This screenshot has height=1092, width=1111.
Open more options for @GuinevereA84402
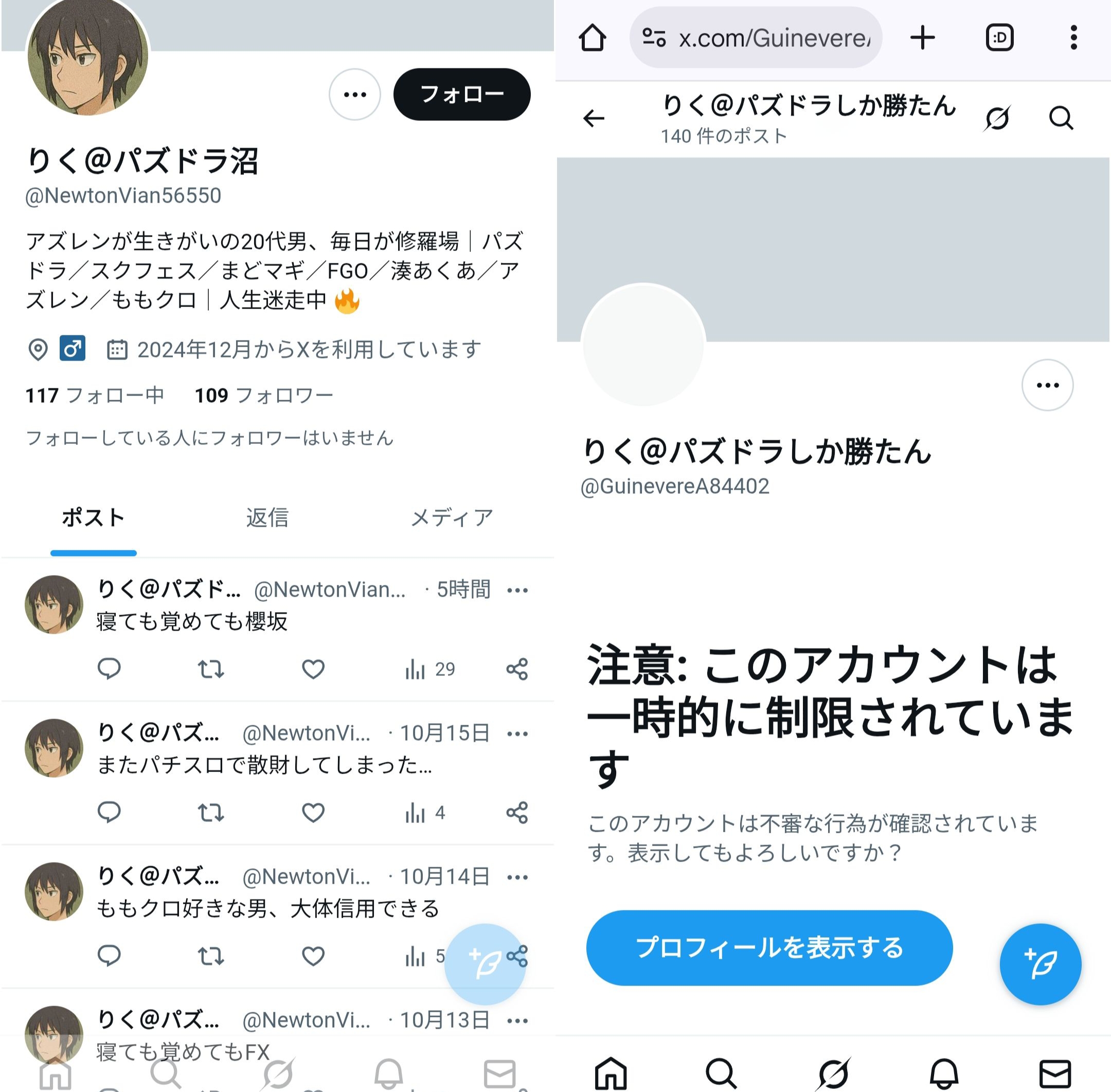coord(1047,385)
